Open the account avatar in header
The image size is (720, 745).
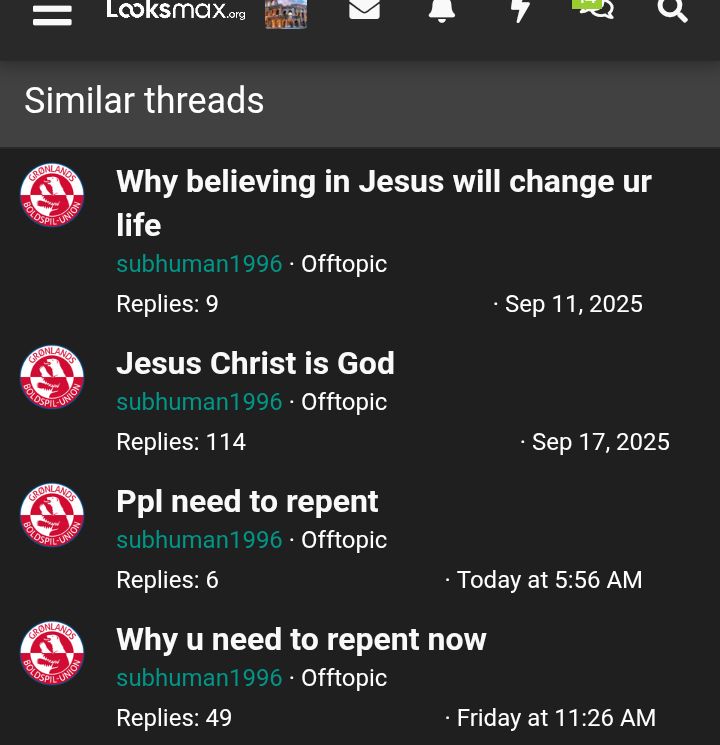(286, 13)
